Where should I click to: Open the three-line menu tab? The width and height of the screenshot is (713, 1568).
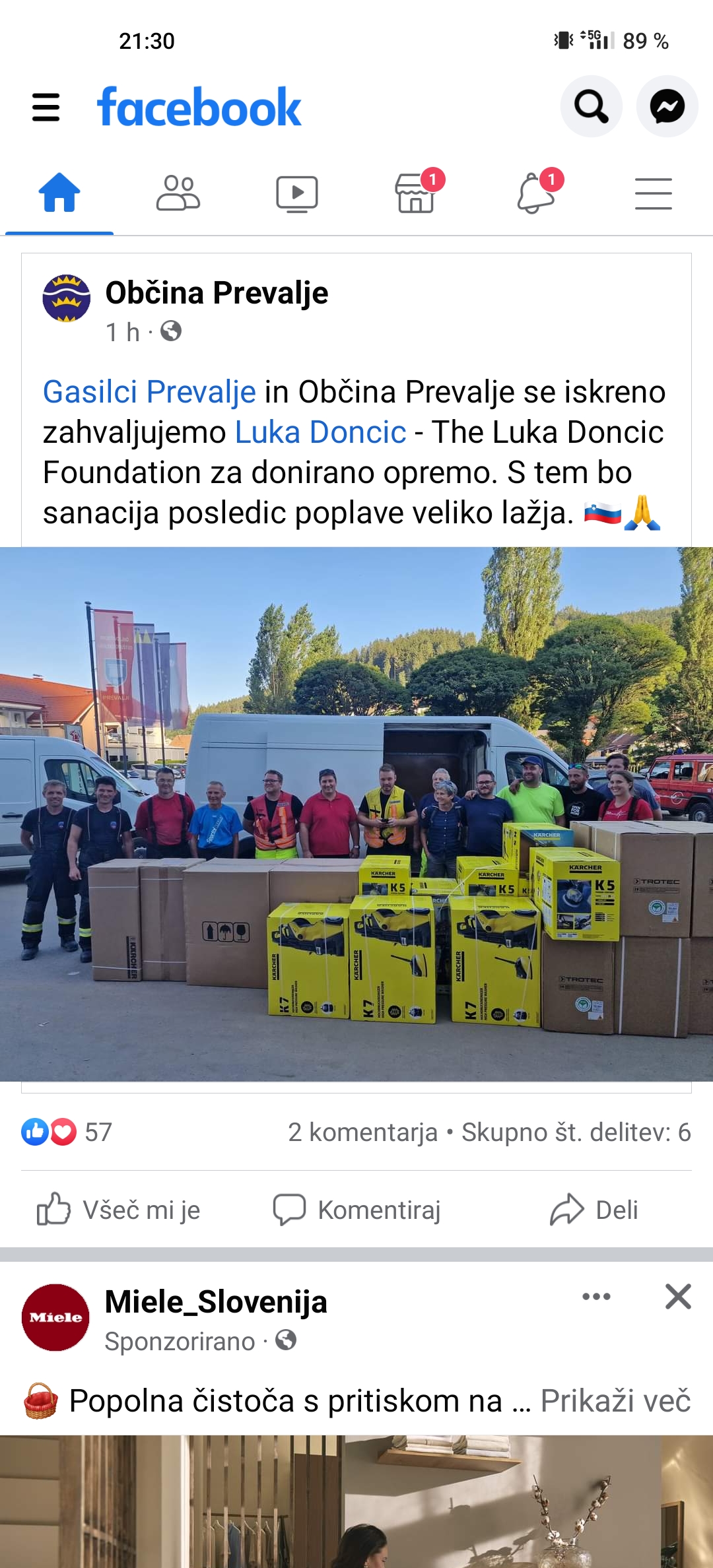tap(653, 193)
